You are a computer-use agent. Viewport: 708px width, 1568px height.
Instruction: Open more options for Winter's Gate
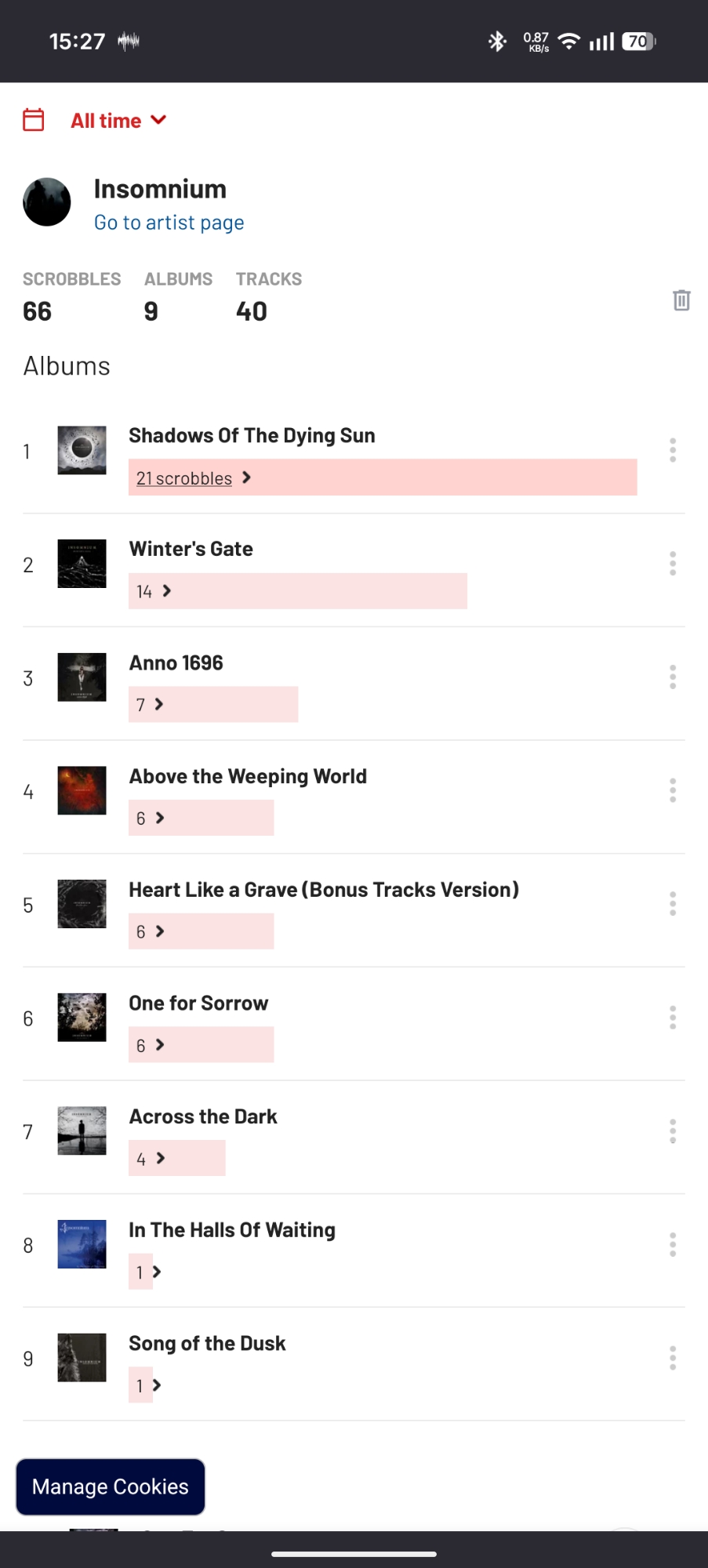coord(672,564)
